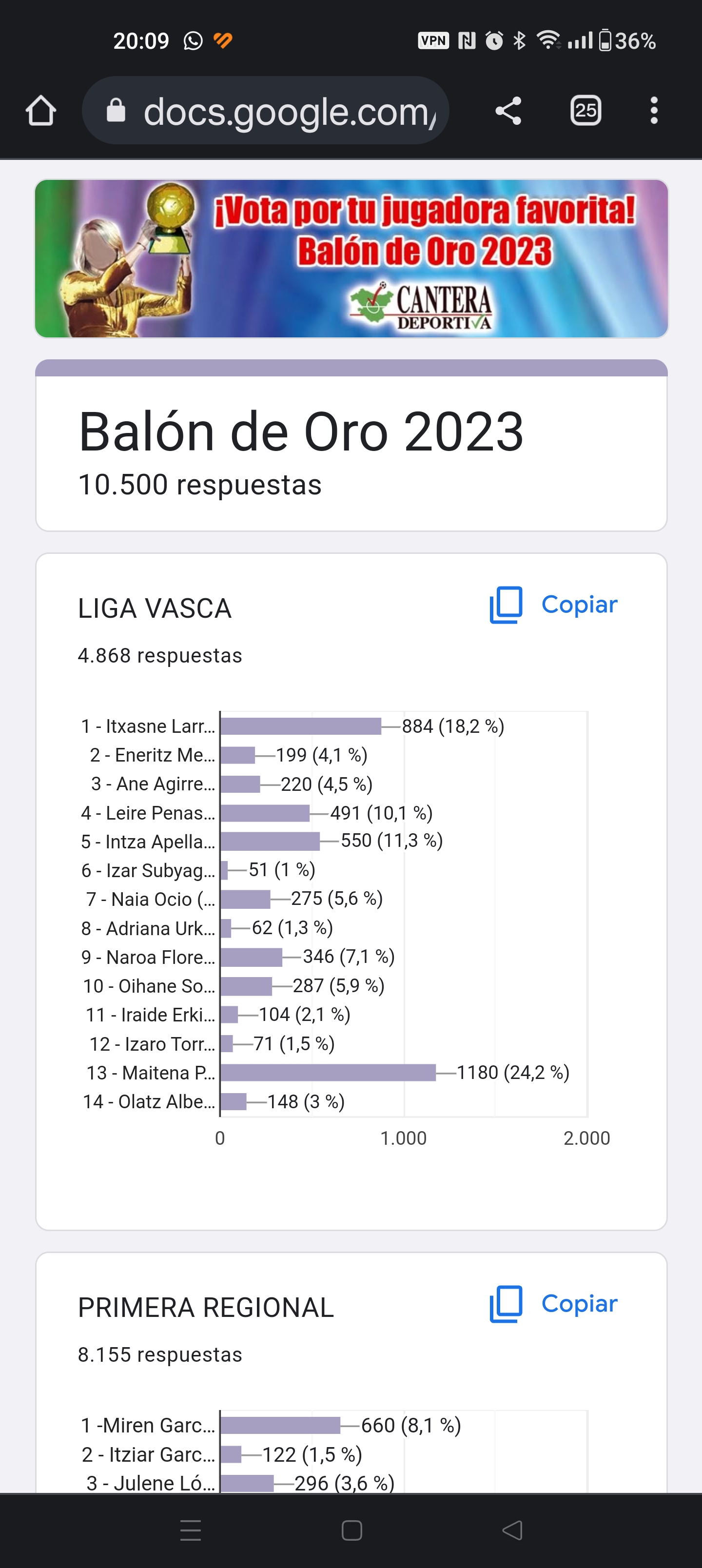Viewport: 702px width, 1568px height.
Task: Tap the docs.google.com address bar
Action: pos(266,111)
